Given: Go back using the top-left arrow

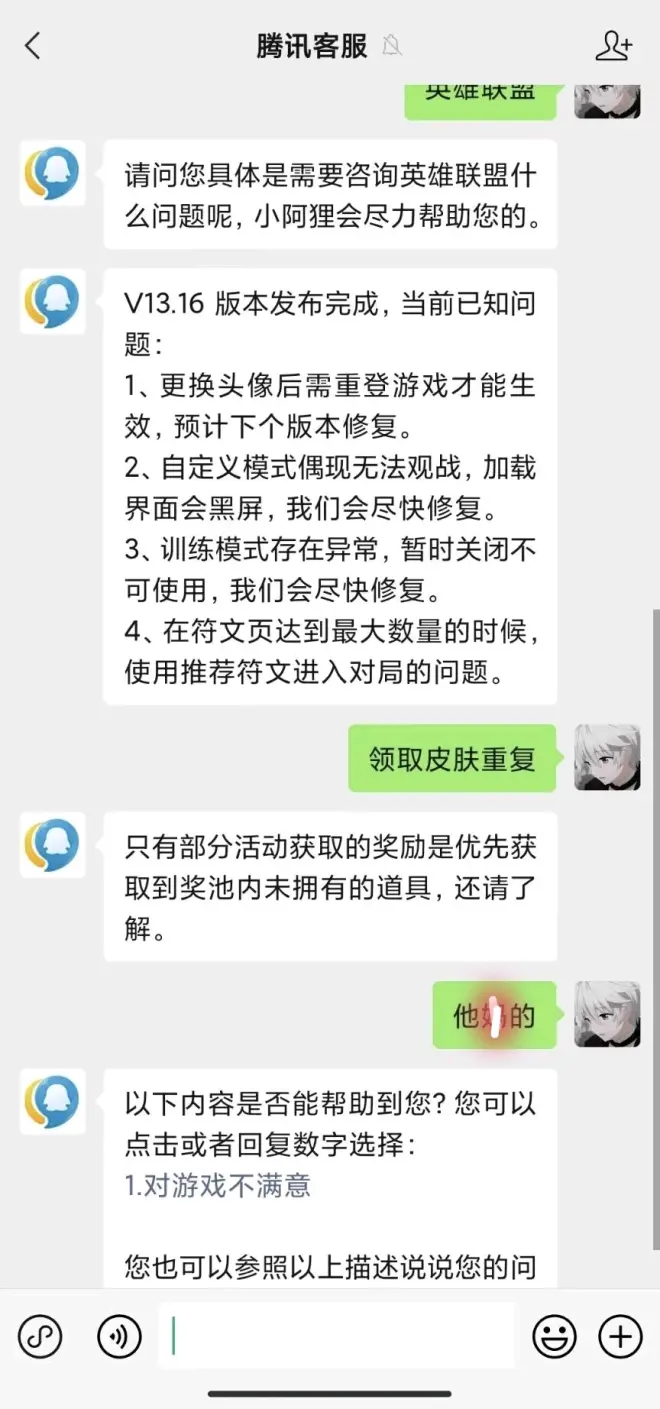Looking at the screenshot, I should pyautogui.click(x=33, y=45).
